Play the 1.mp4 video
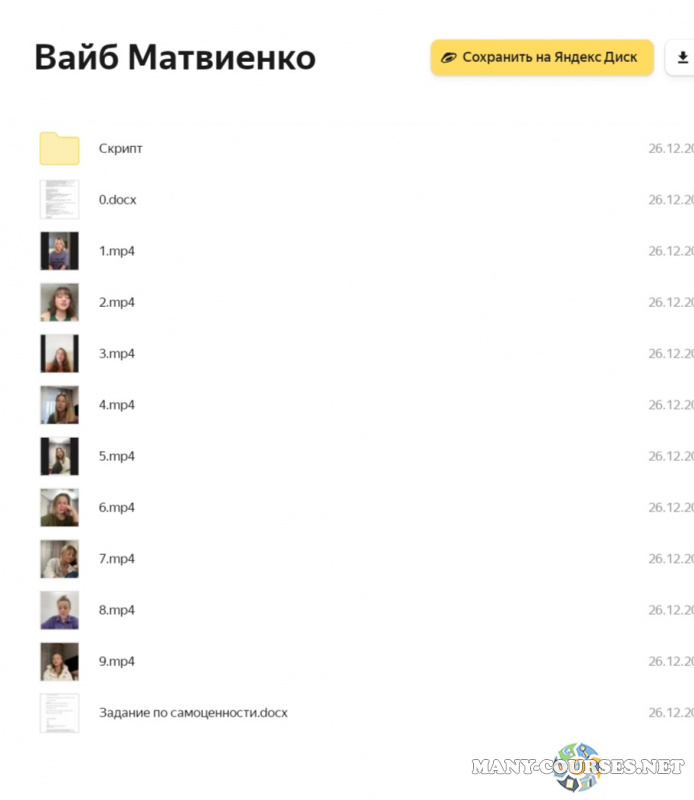The width and height of the screenshot is (694, 800). click(116, 251)
